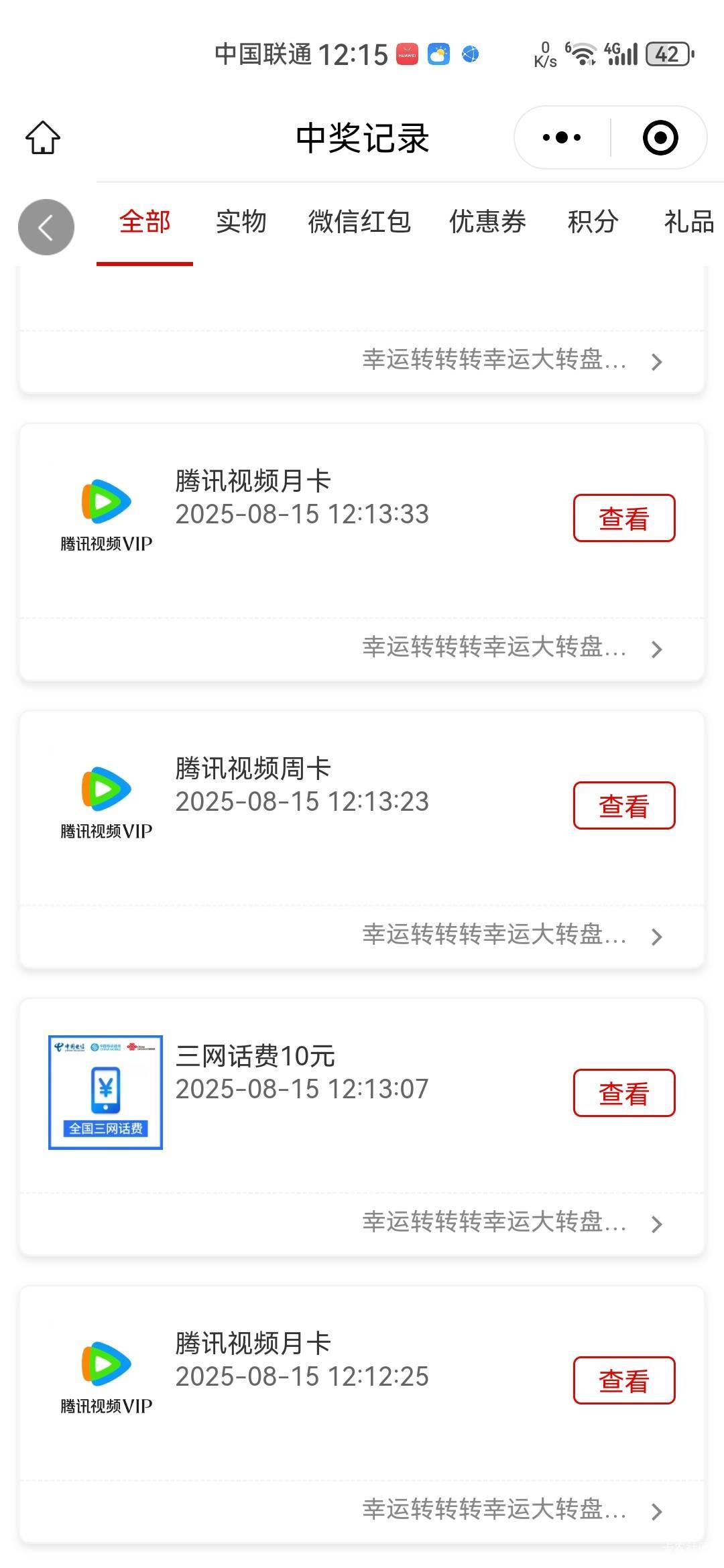
Task: Go to the mini program home icon
Action: pyautogui.click(x=43, y=137)
